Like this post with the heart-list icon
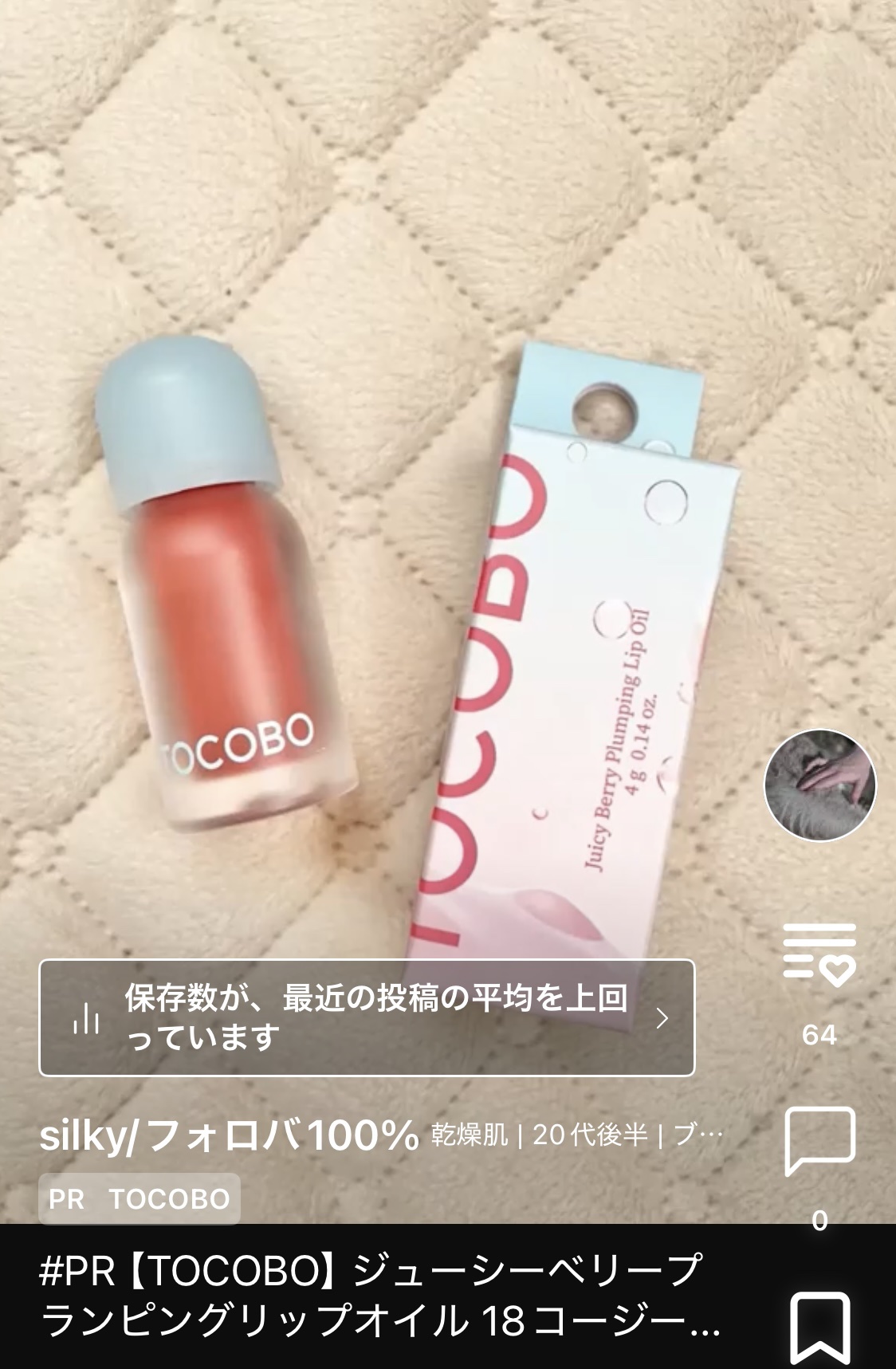The width and height of the screenshot is (896, 1369). (x=819, y=954)
